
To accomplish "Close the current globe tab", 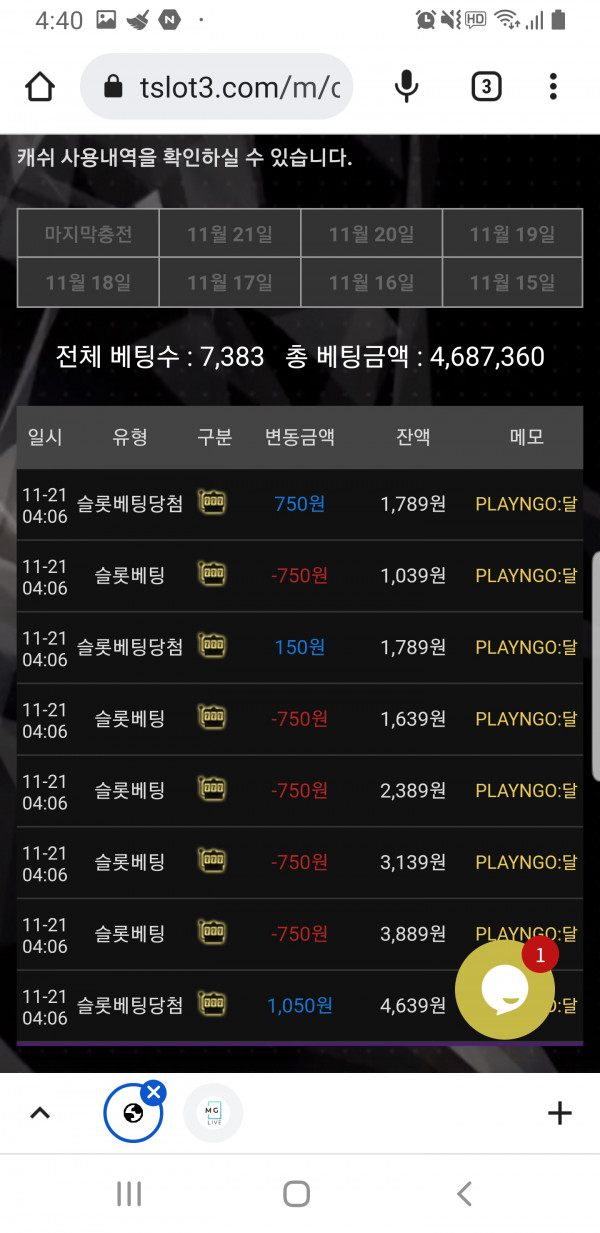I will tap(153, 1093).
